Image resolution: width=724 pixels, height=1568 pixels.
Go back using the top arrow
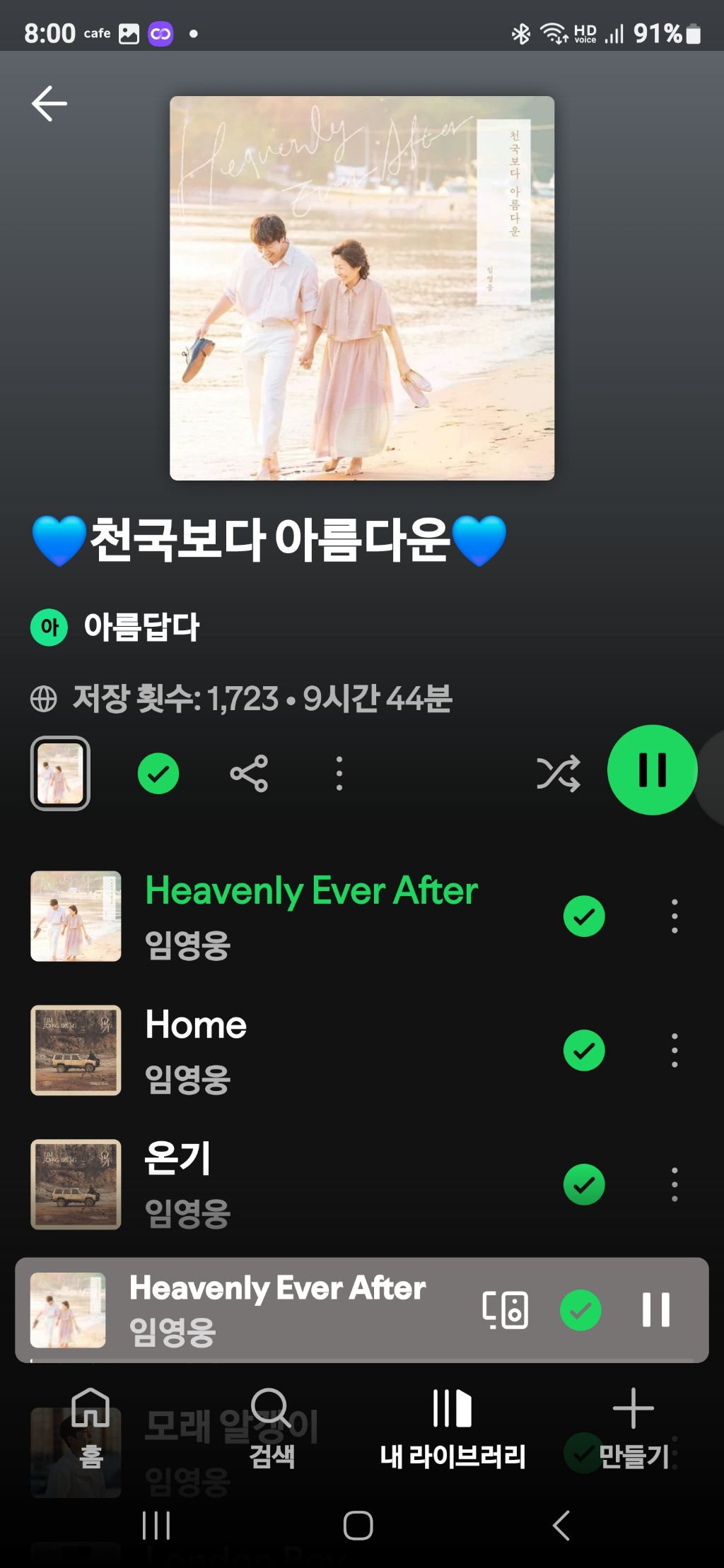(x=49, y=104)
